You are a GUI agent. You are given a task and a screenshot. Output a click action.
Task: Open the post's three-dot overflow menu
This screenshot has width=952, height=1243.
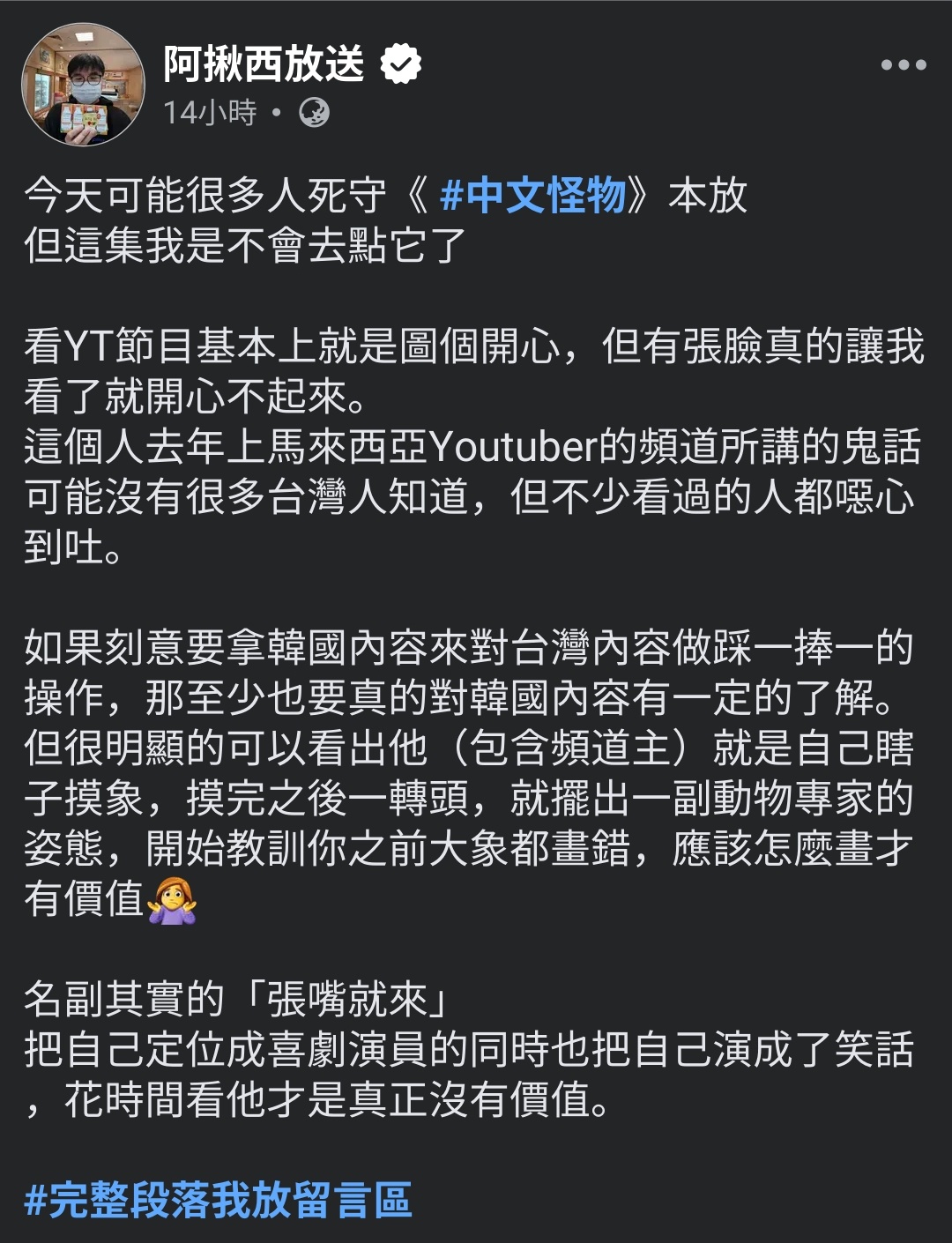(904, 65)
